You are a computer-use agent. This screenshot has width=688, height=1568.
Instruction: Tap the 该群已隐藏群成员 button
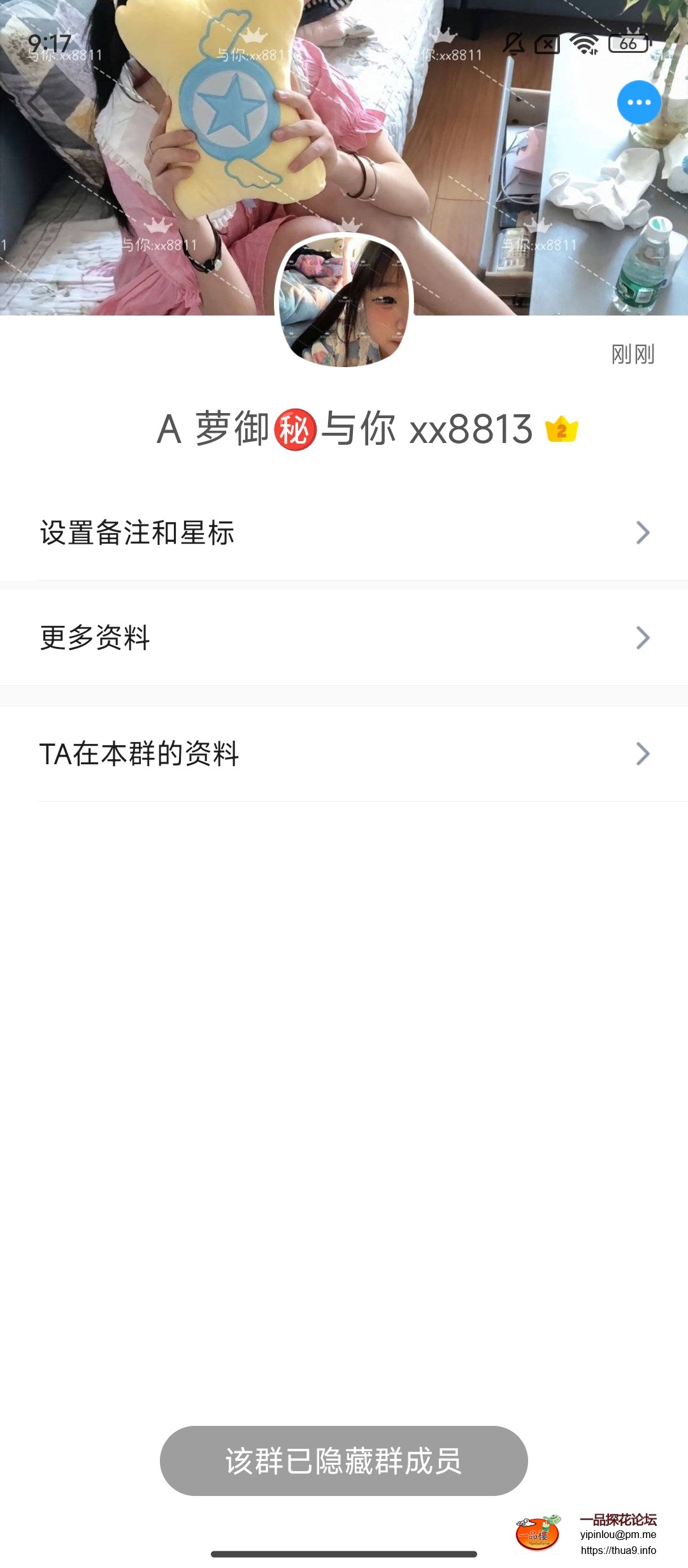(344, 1461)
